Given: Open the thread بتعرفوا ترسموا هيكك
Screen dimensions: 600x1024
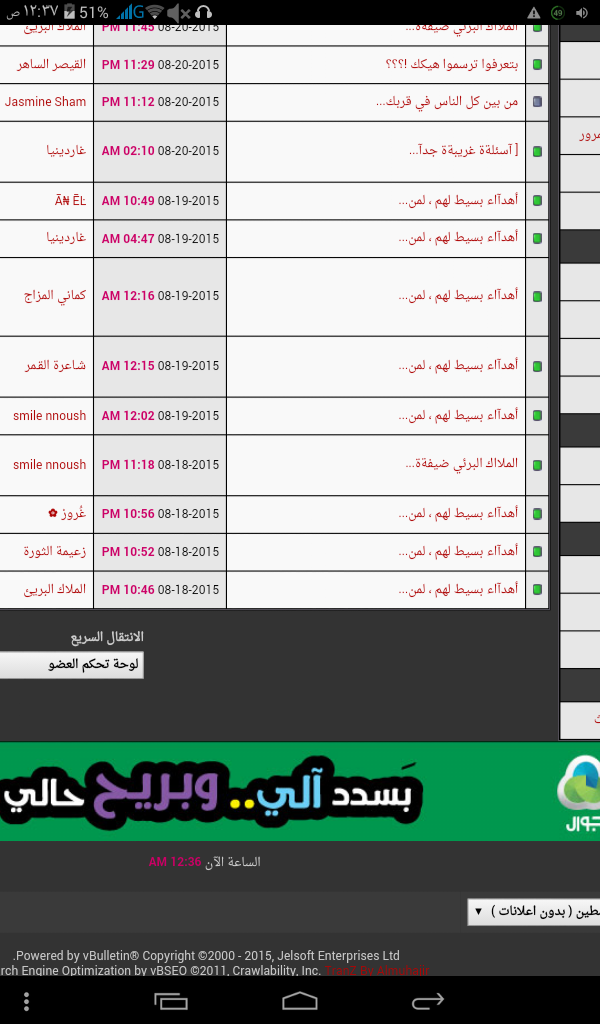Looking at the screenshot, I should [451, 65].
